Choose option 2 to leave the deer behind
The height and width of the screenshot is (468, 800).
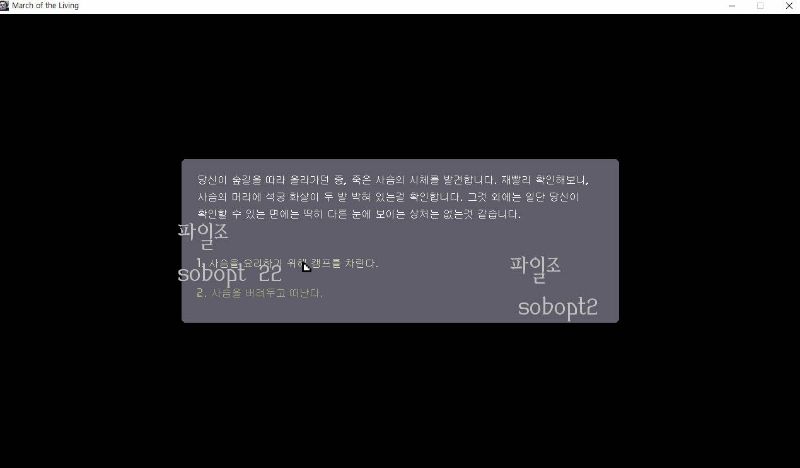(260, 293)
